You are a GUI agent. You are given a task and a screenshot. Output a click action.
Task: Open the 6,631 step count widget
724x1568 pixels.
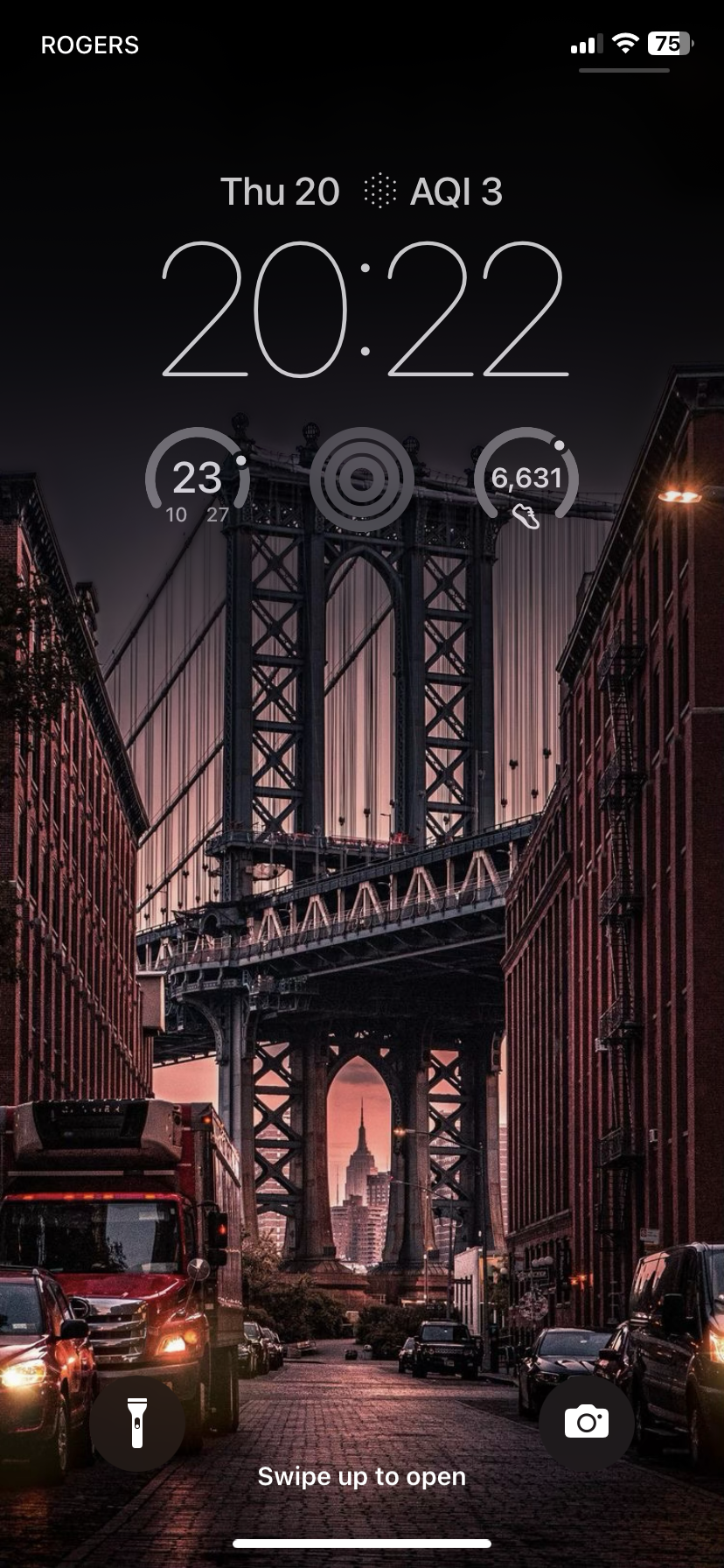(526, 479)
